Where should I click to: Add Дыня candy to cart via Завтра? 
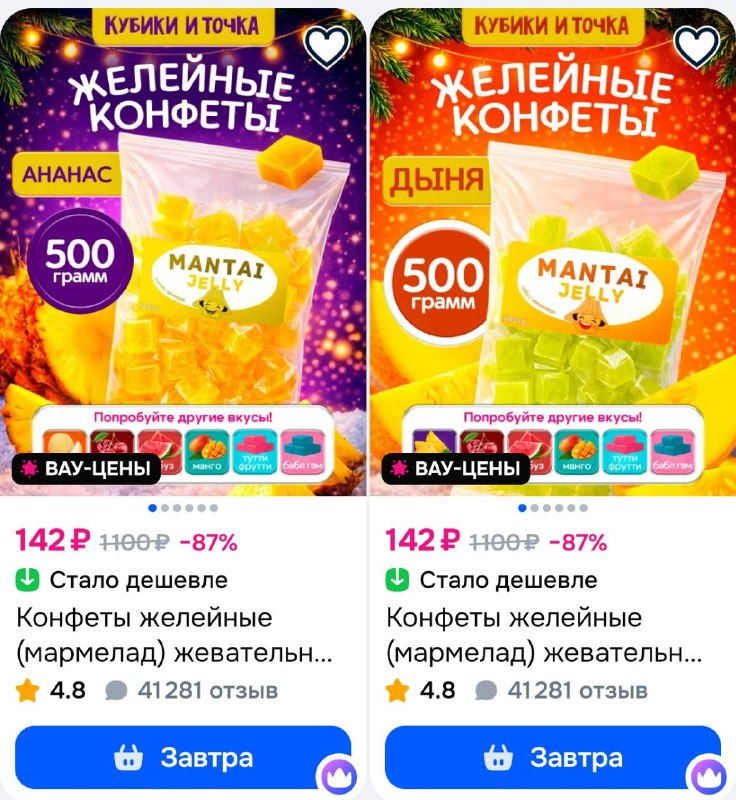(x=553, y=757)
